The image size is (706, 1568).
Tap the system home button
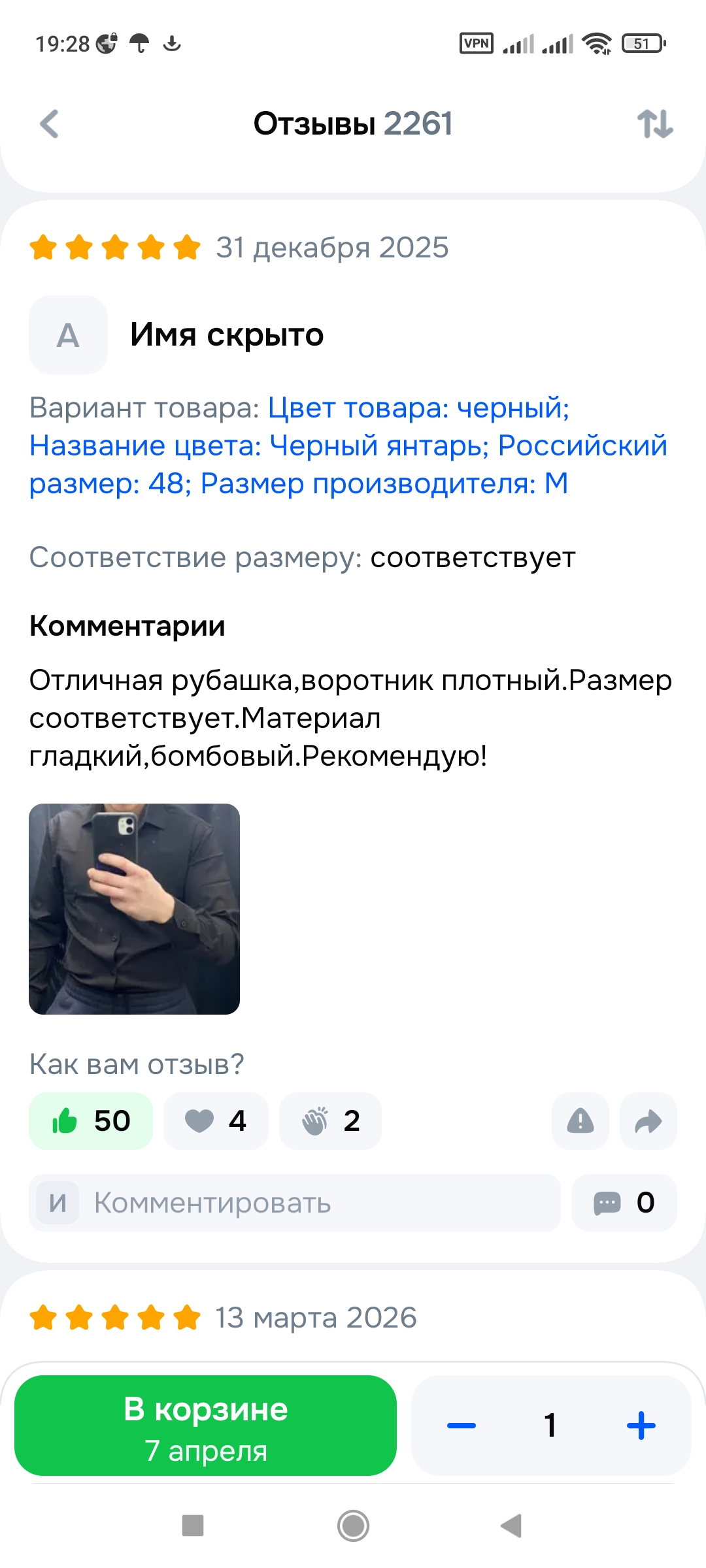353,1526
